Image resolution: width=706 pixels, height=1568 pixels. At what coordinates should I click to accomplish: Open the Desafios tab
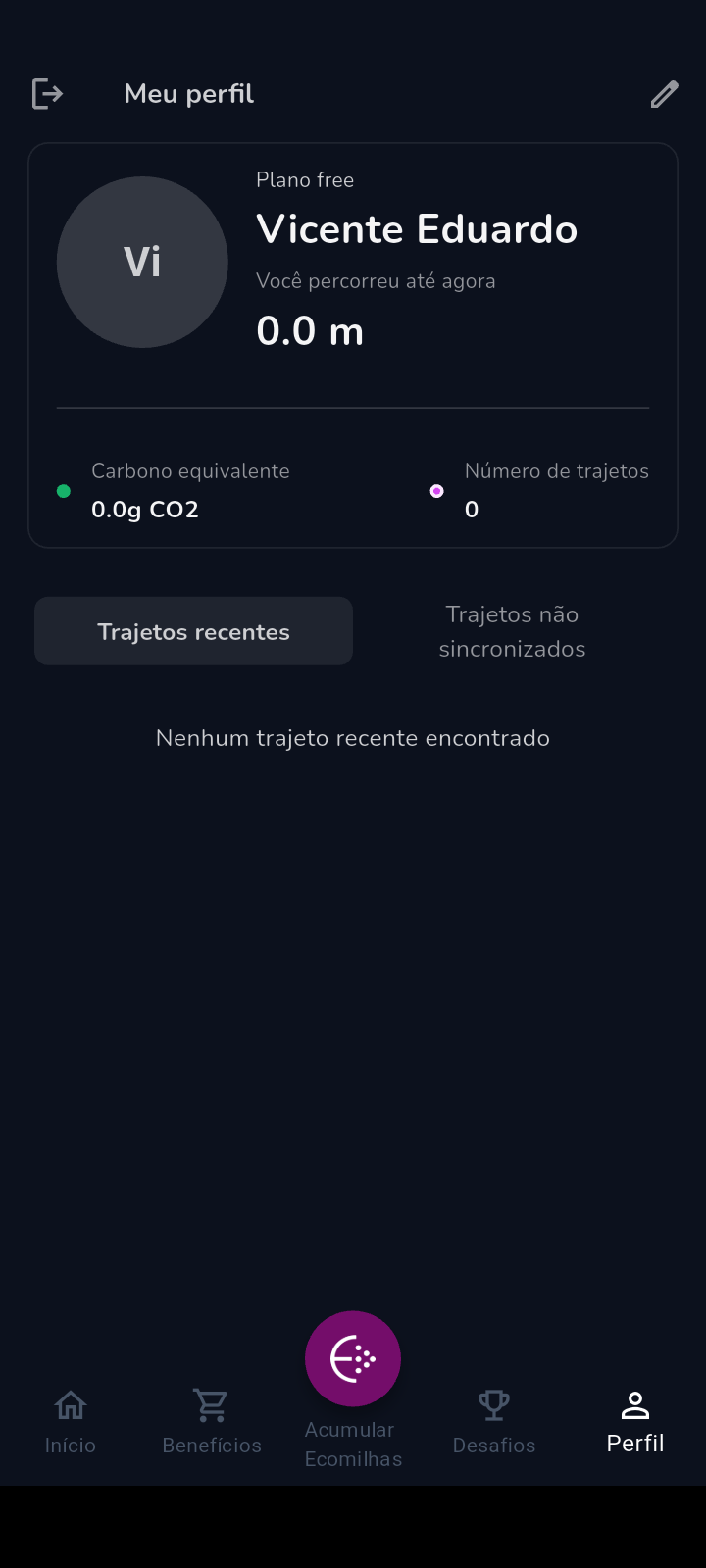pos(494,1421)
